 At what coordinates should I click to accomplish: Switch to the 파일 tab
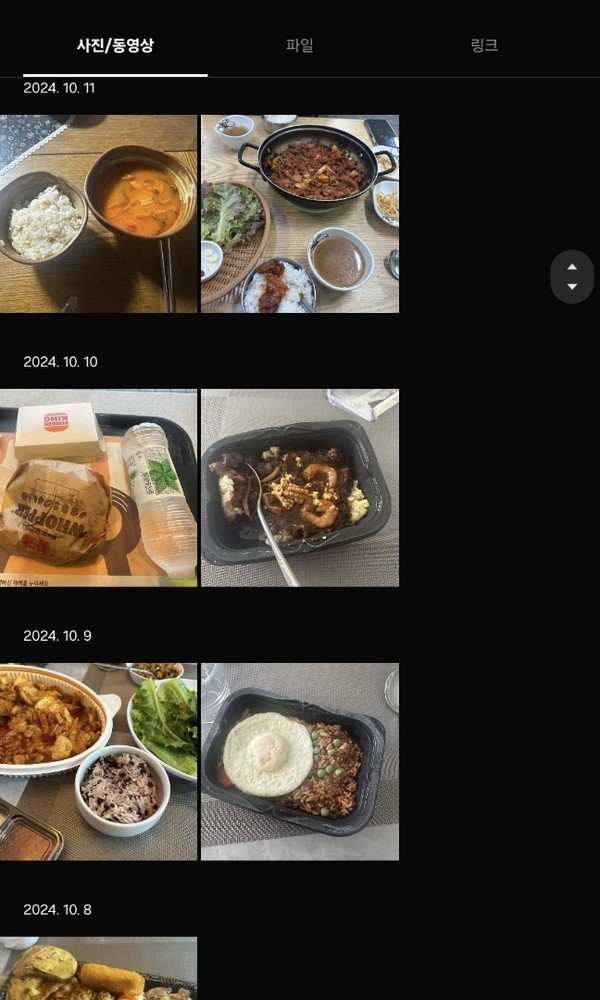click(299, 45)
